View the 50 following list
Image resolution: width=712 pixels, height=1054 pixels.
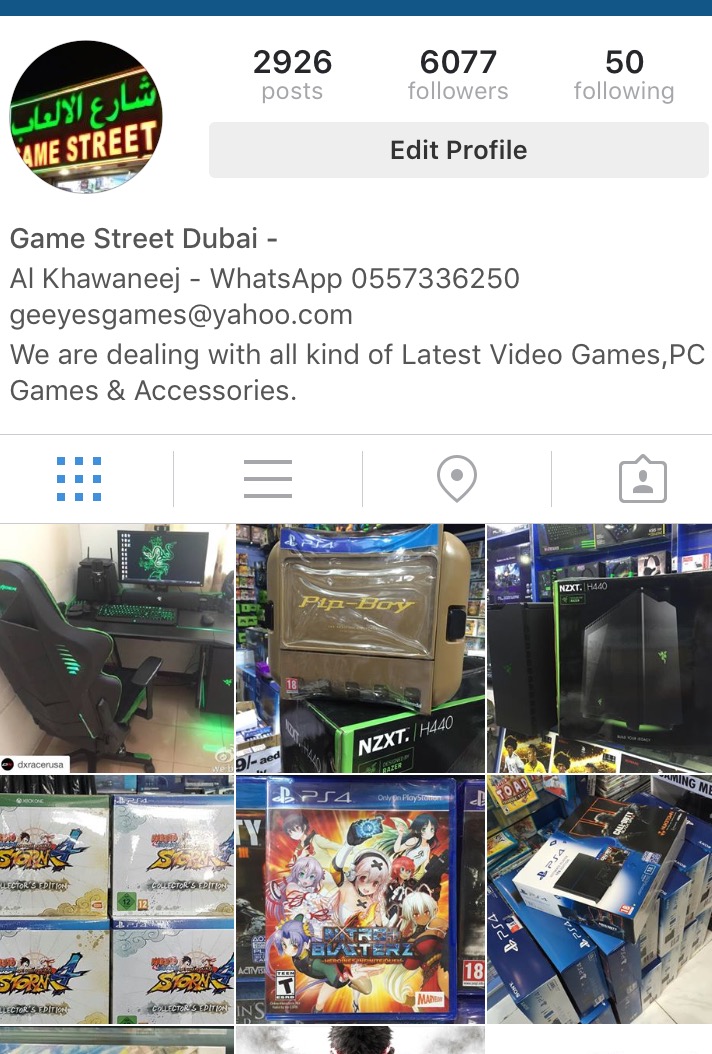623,76
